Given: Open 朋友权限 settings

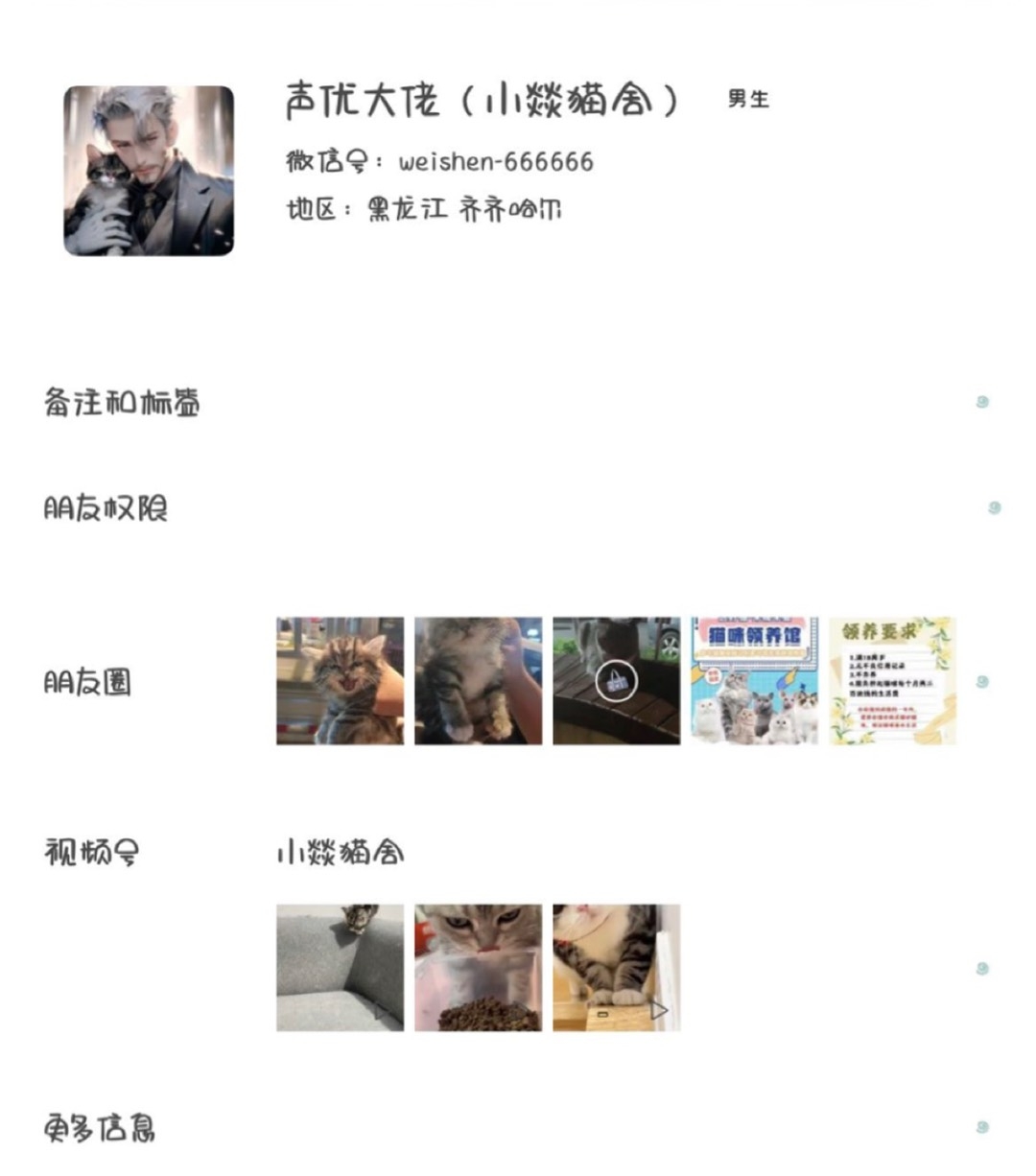Looking at the screenshot, I should tap(106, 508).
